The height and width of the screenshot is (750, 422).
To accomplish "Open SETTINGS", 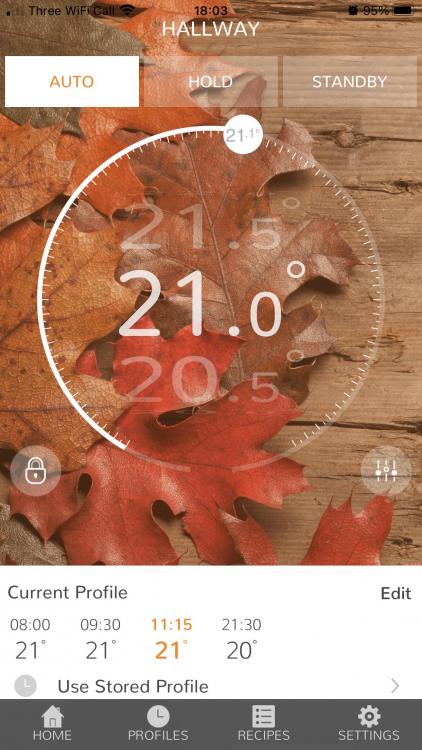I will [x=369, y=724].
